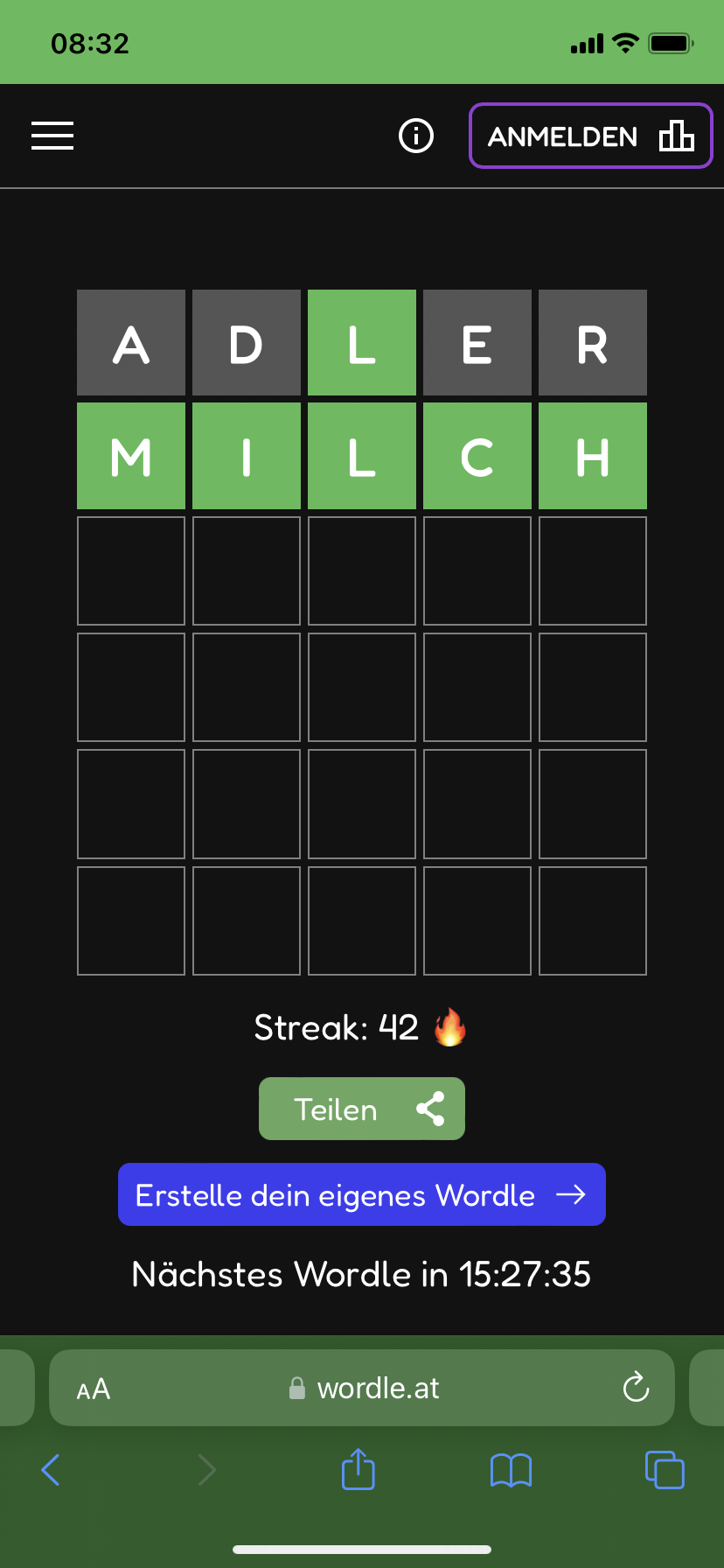Tap the Anmelden button
The width and height of the screenshot is (724, 1568).
(591, 136)
